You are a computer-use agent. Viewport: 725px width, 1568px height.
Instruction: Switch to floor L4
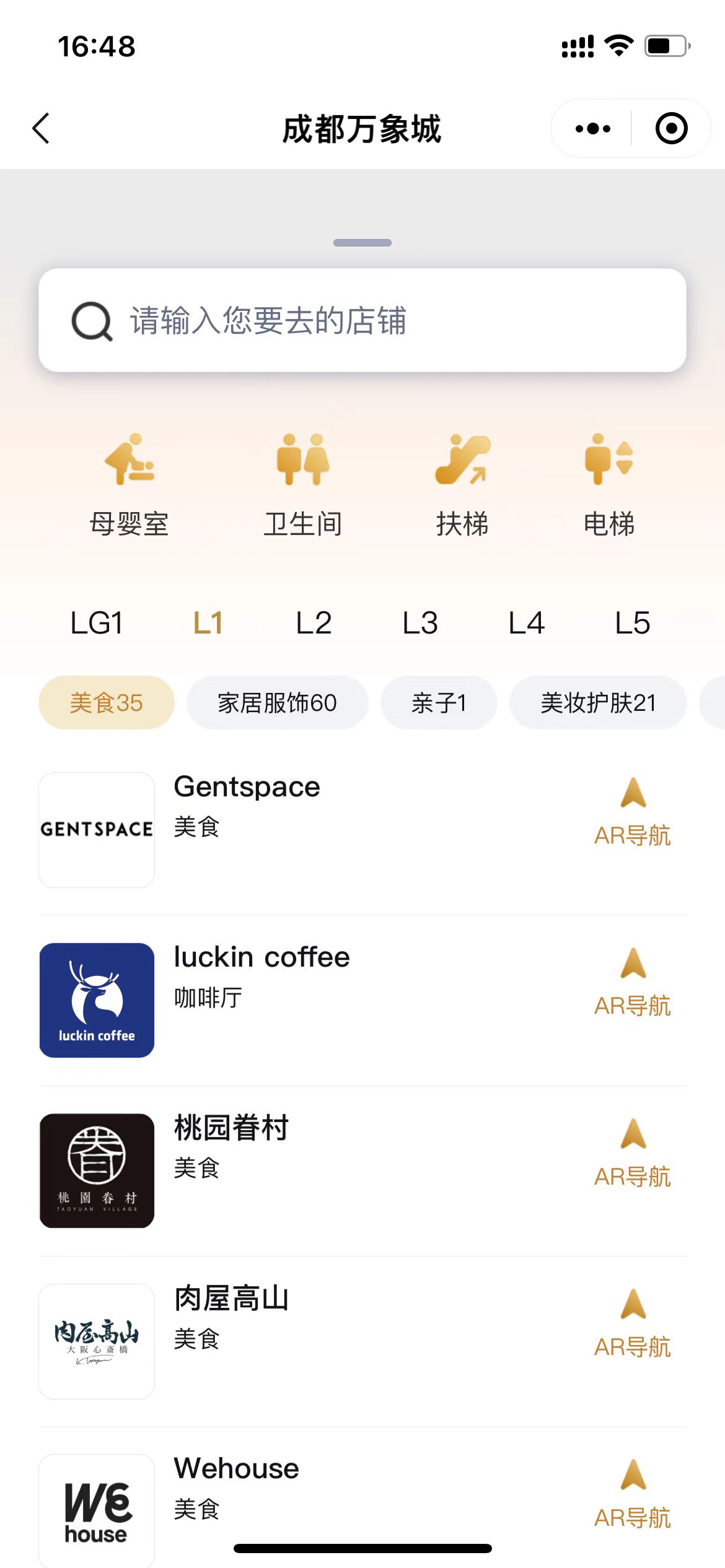click(526, 623)
